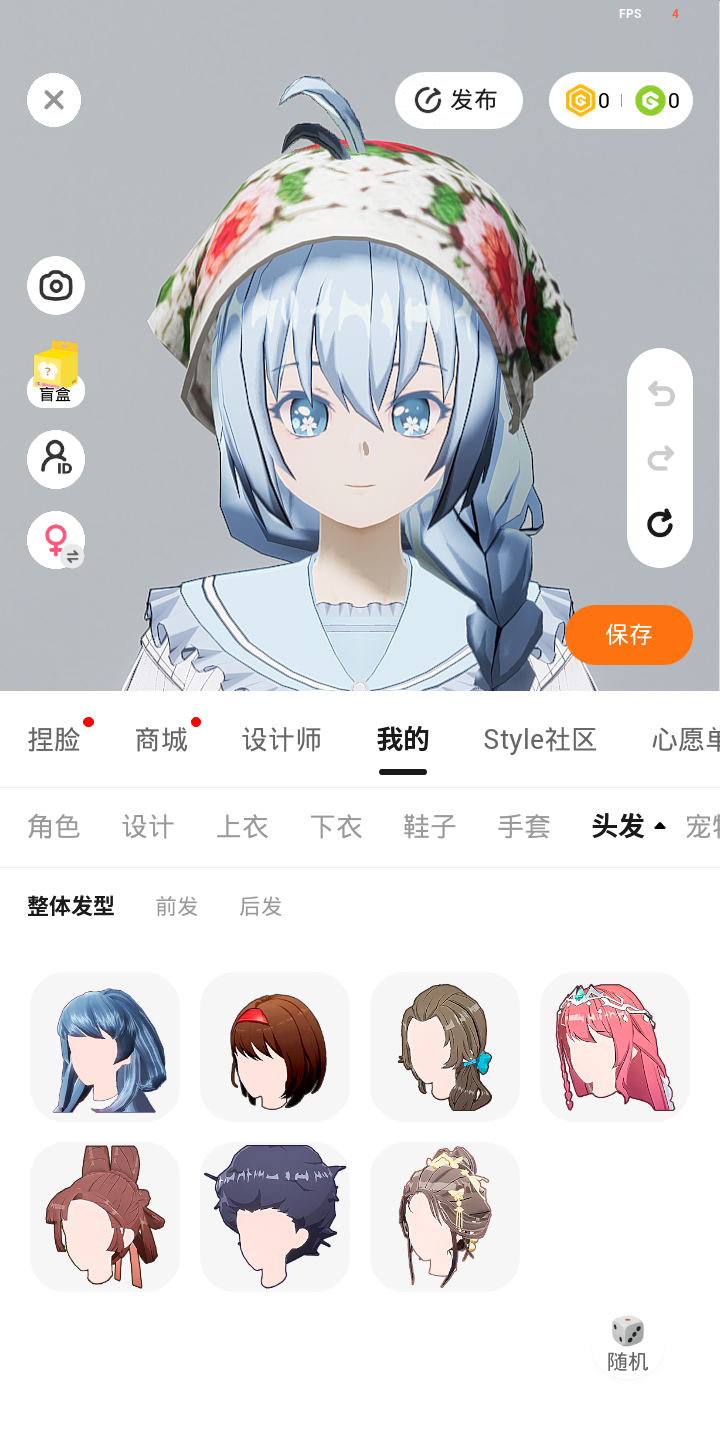Open the 设计师 tab
720x1440 pixels.
pyautogui.click(x=282, y=740)
